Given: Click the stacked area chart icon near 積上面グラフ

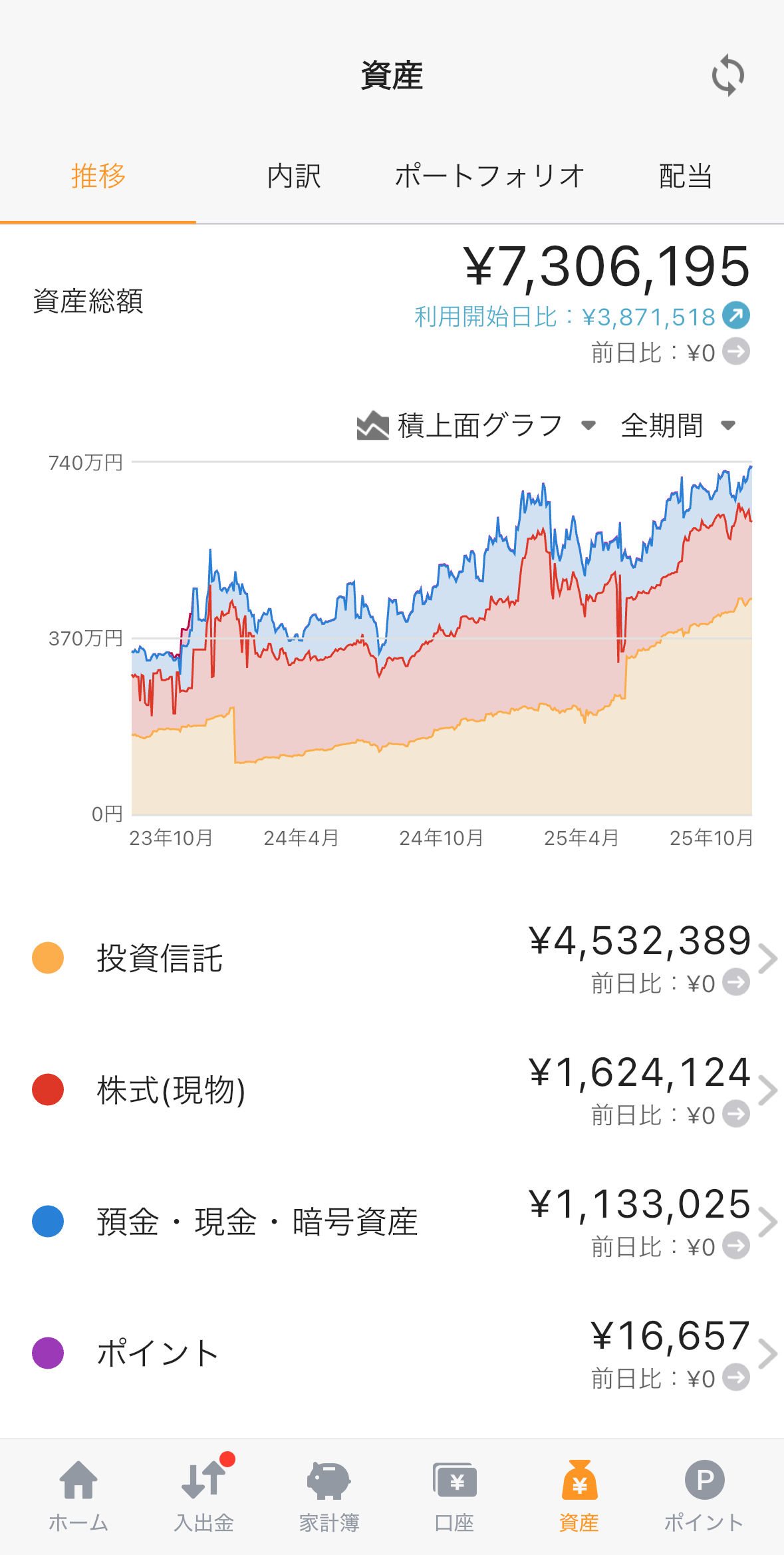Looking at the screenshot, I should pos(372,425).
